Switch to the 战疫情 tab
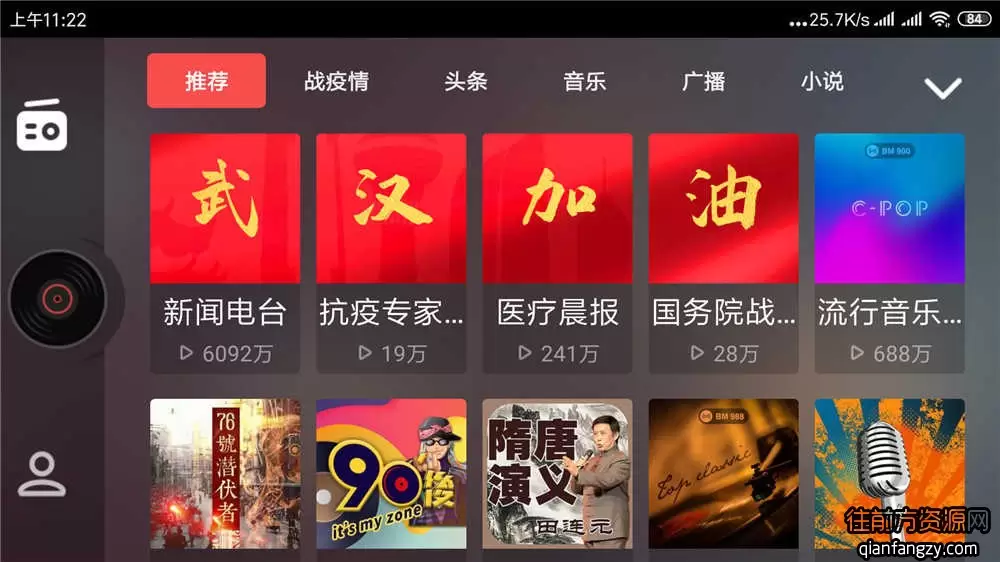 coord(336,81)
